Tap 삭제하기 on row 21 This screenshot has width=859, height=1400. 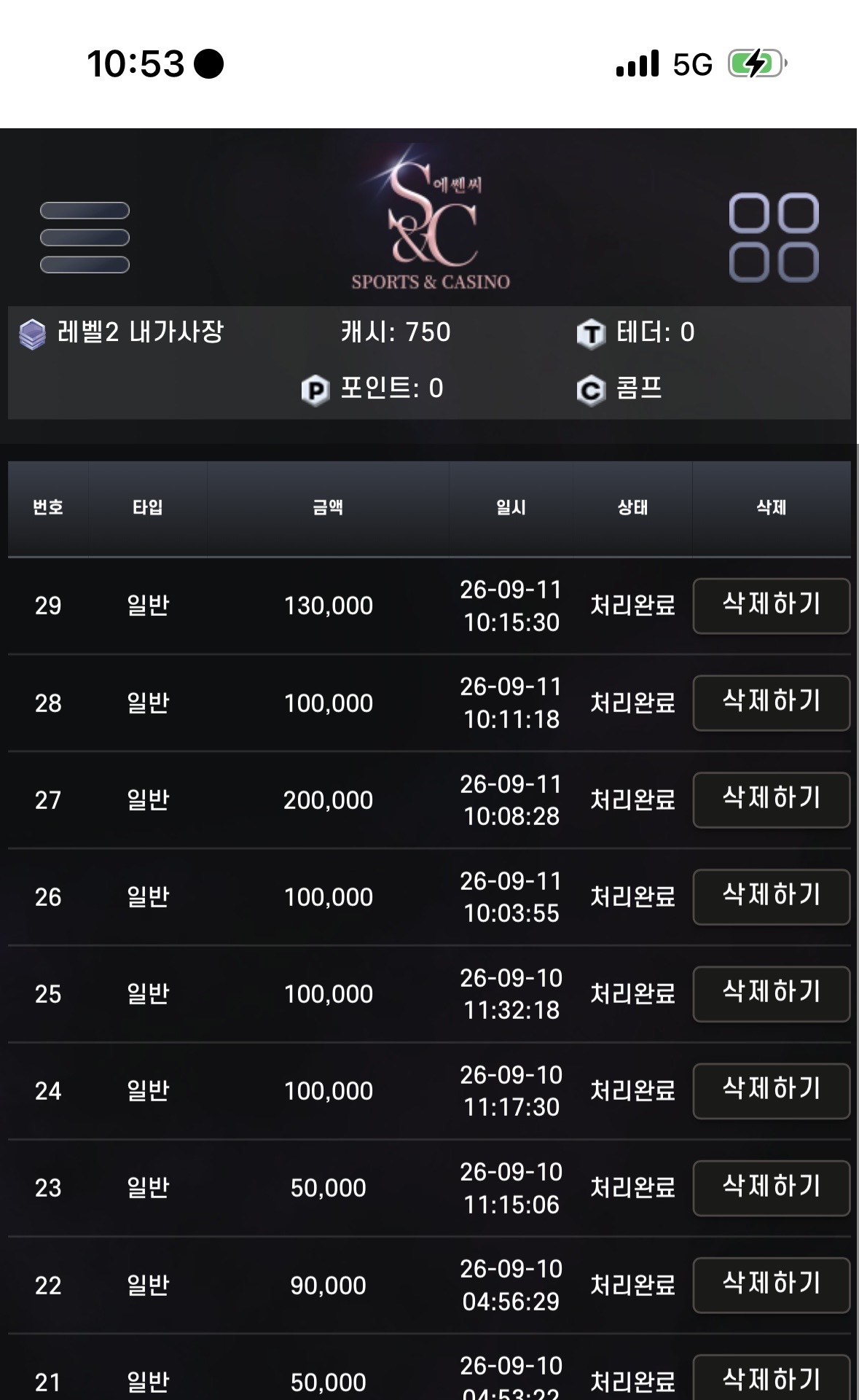[x=771, y=1377]
